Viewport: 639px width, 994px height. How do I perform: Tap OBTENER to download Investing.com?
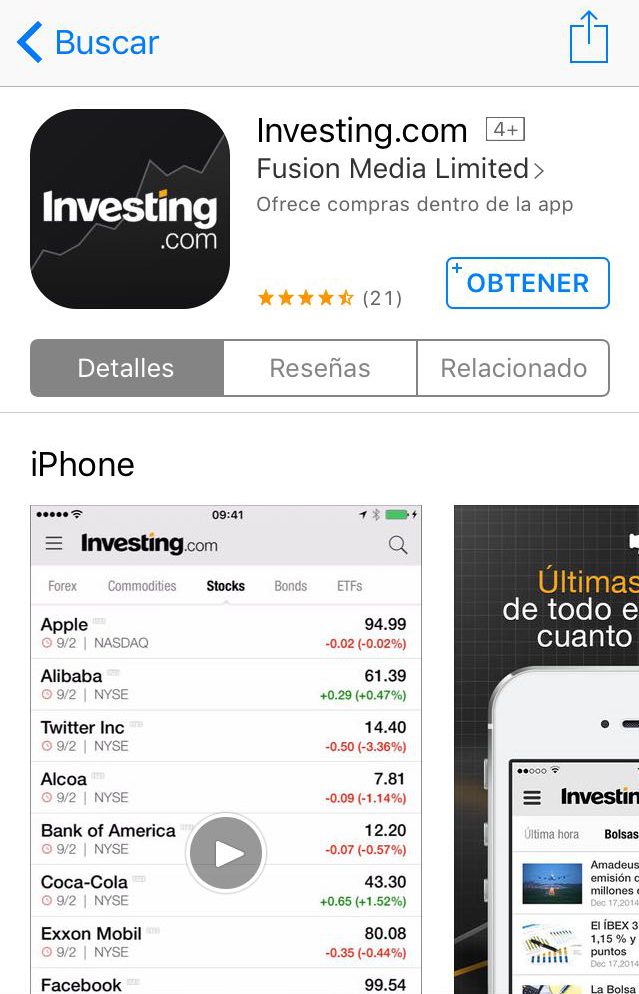pyautogui.click(x=527, y=283)
